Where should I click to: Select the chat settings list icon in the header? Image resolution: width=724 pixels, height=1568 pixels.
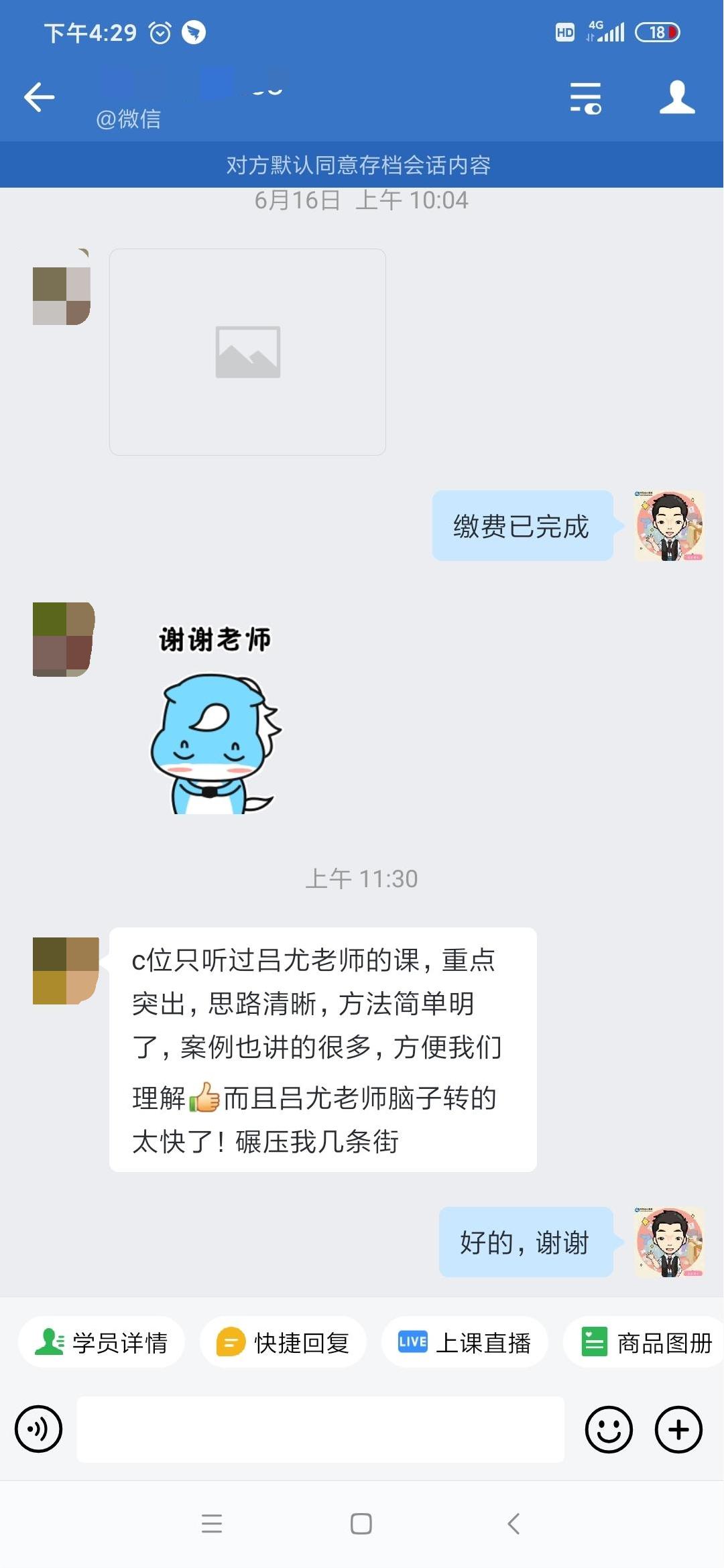coord(585,97)
